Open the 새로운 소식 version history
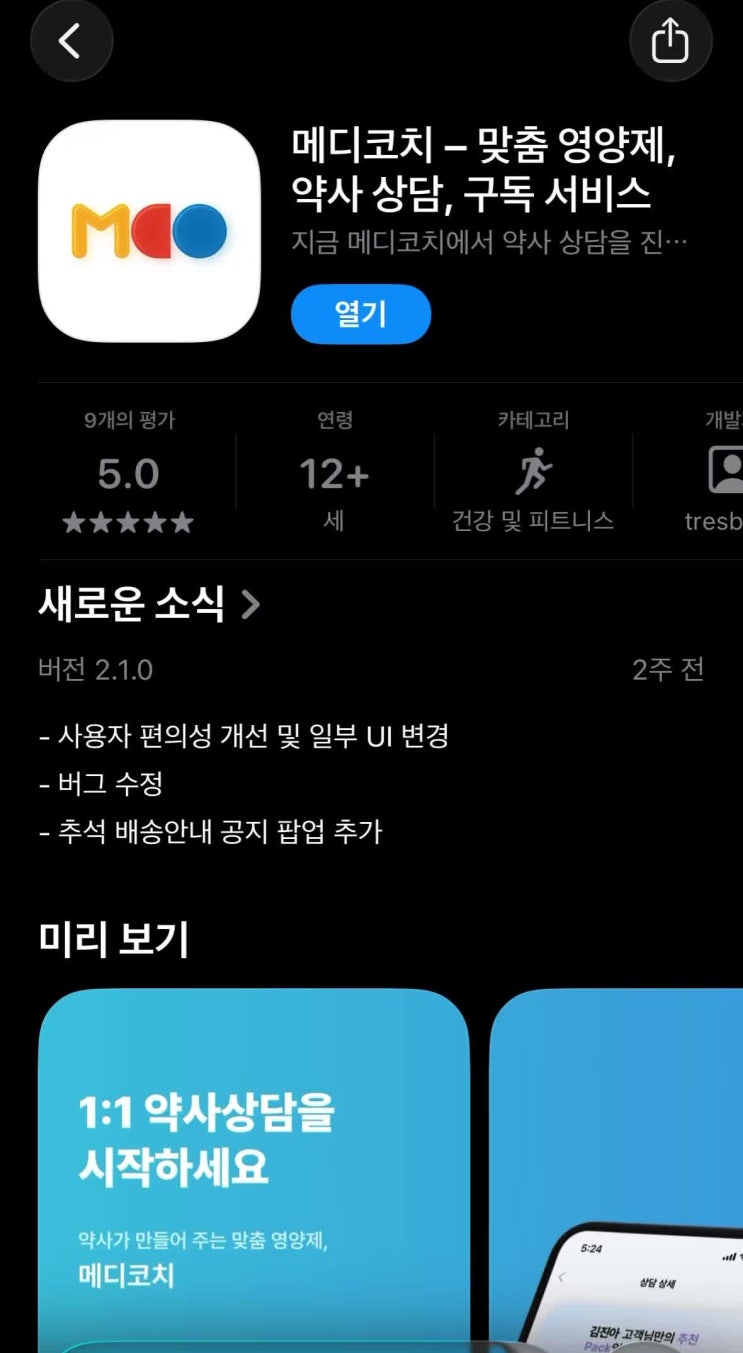This screenshot has height=1353, width=743. (x=150, y=604)
